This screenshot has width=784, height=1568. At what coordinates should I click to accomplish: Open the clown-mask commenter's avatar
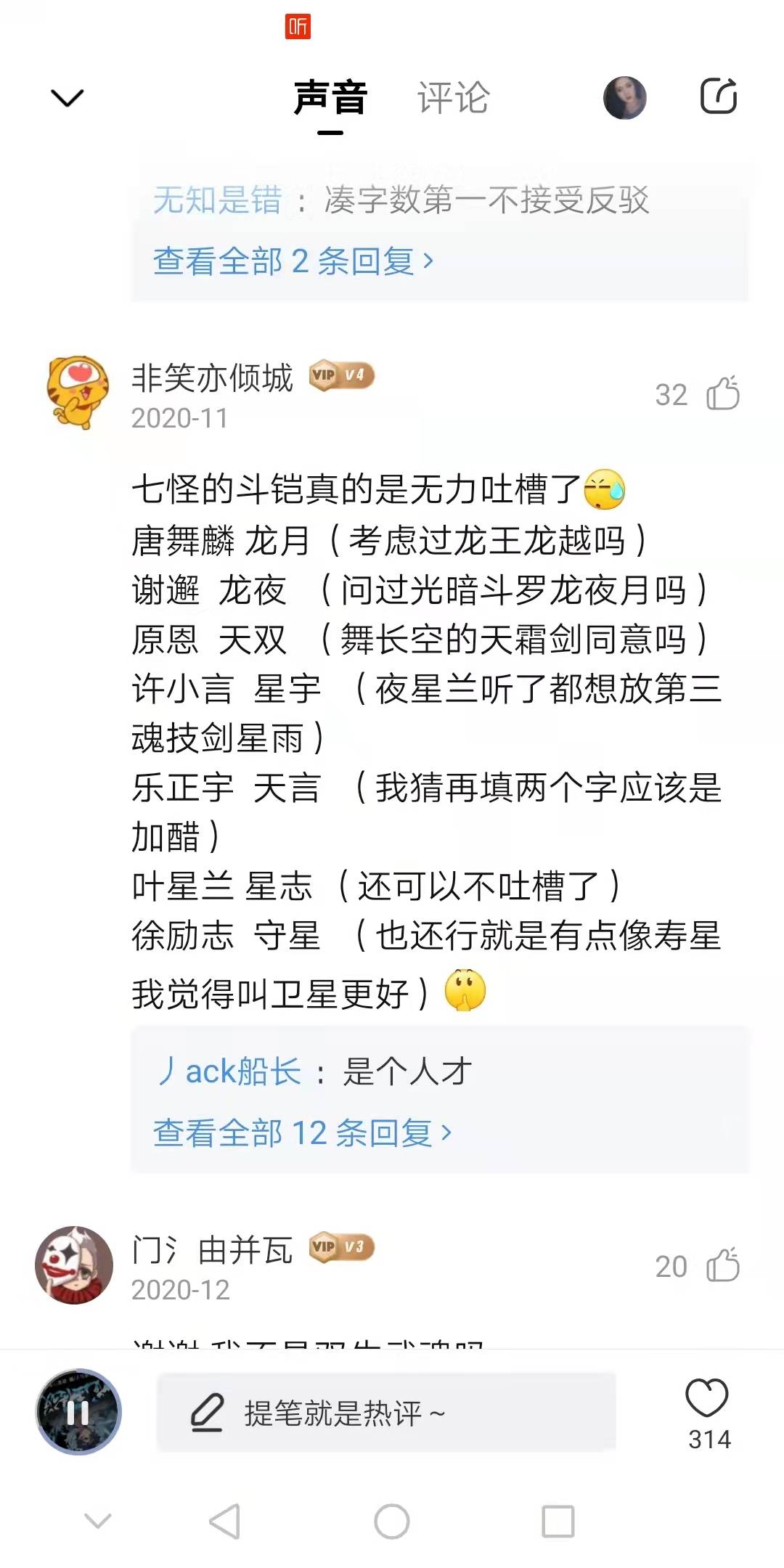pos(74,1265)
